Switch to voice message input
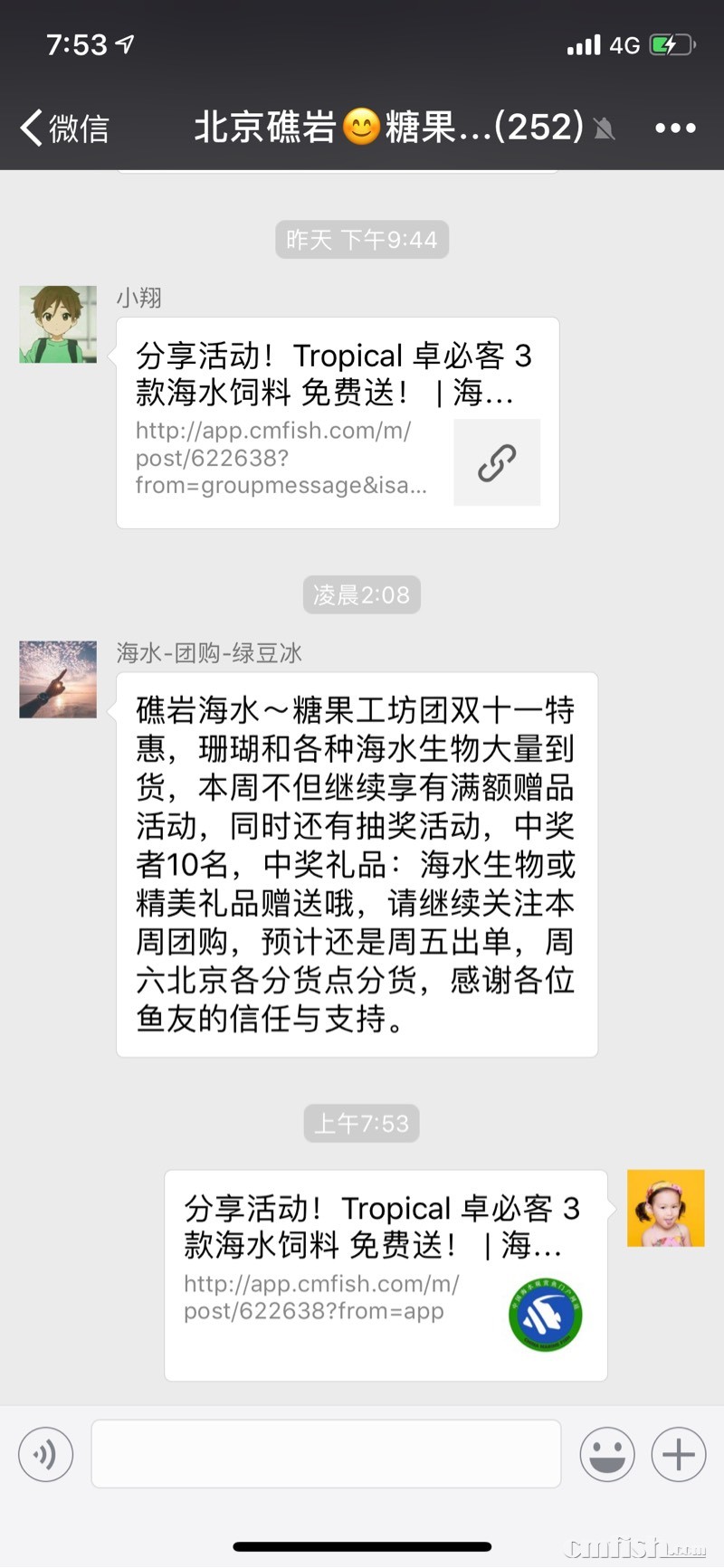724x1568 pixels. pyautogui.click(x=45, y=1454)
